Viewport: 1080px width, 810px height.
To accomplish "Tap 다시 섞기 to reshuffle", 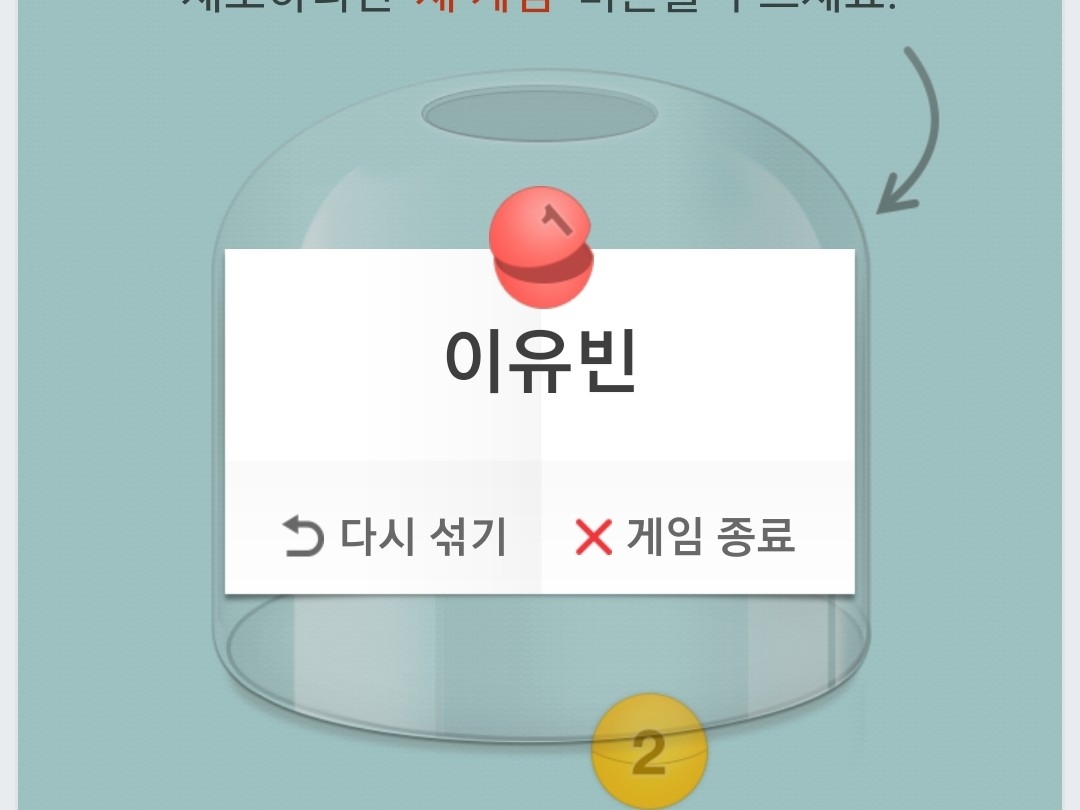I will (394, 537).
